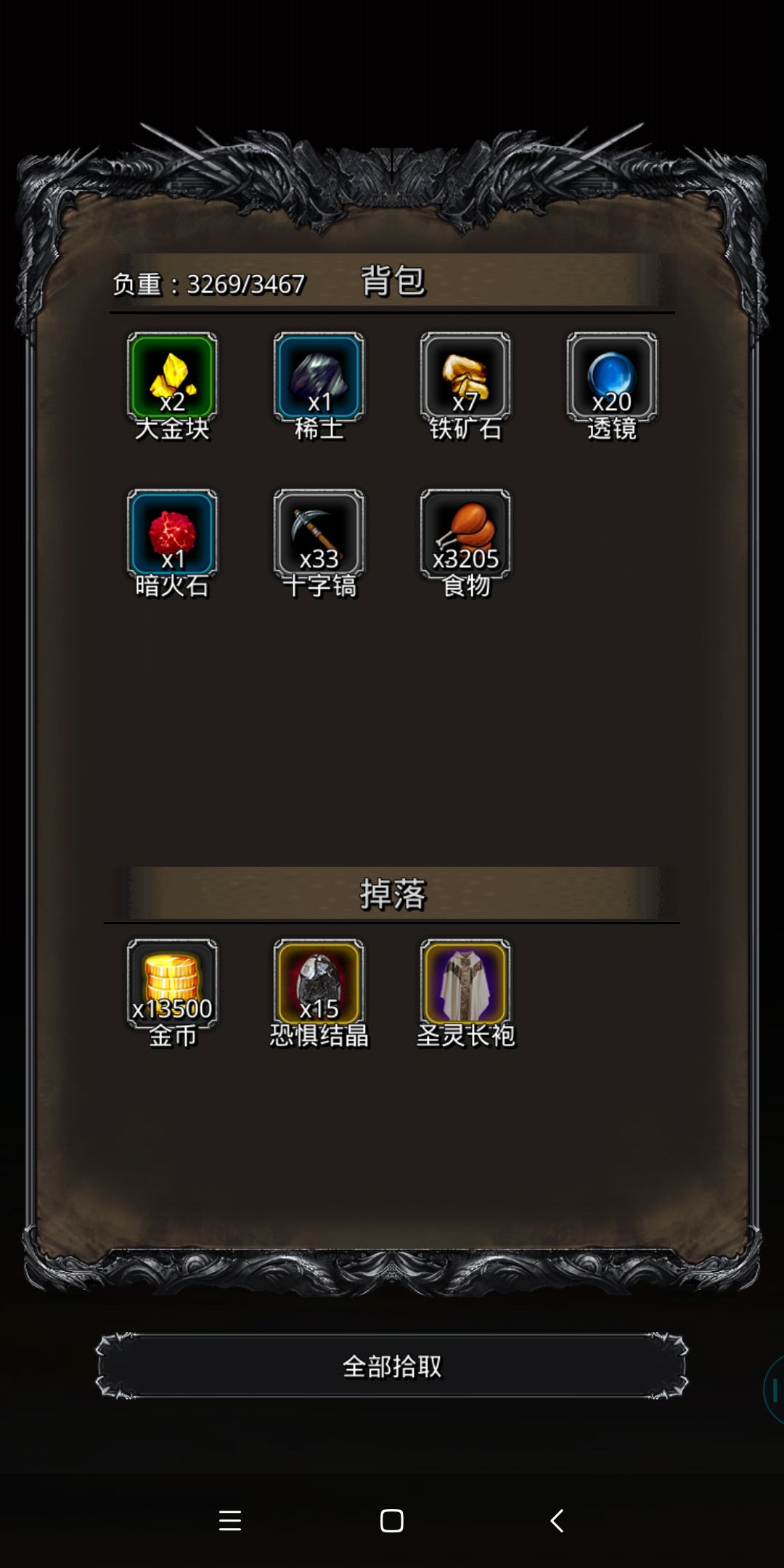This screenshot has height=1568, width=784.
Task: Select the 暗火石 item
Action: coord(172,534)
